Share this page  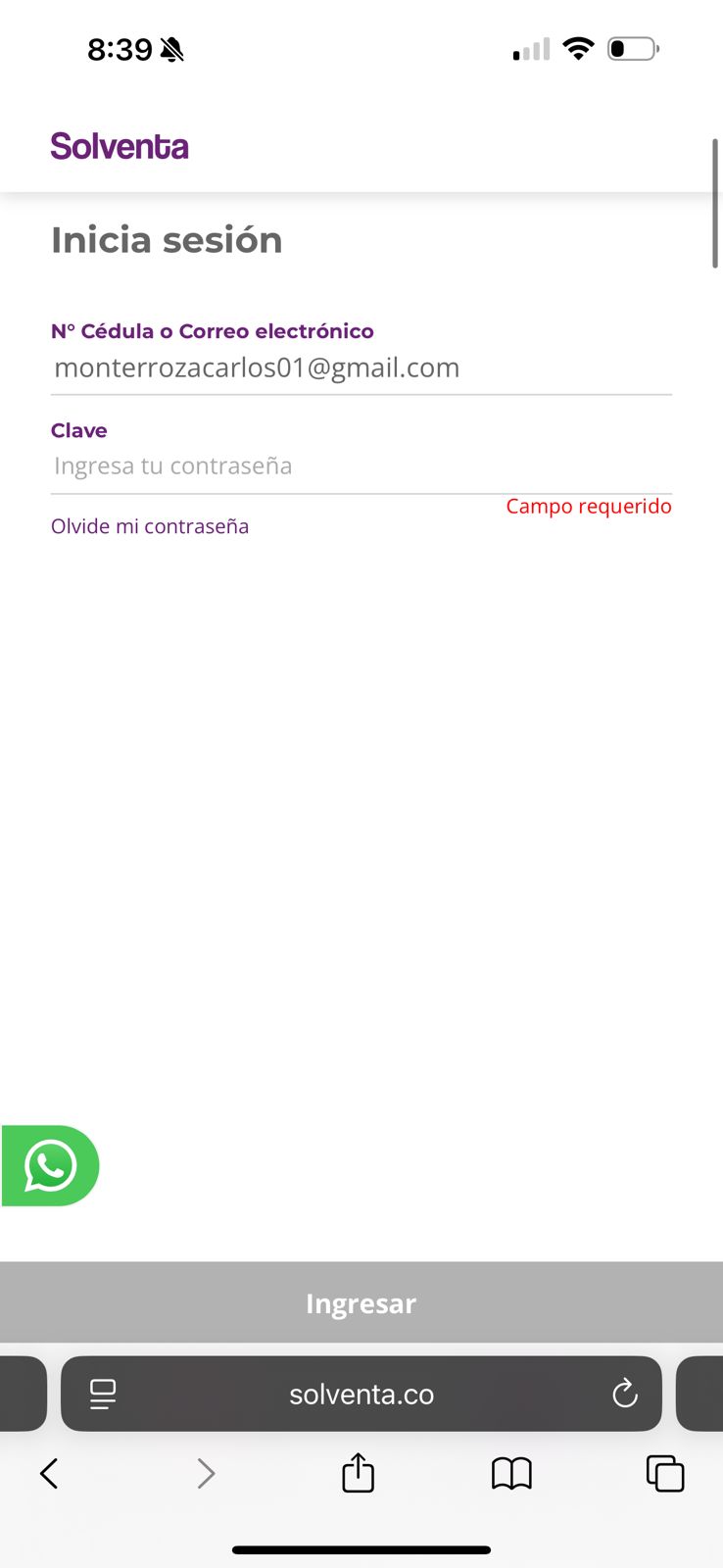pos(358,1473)
